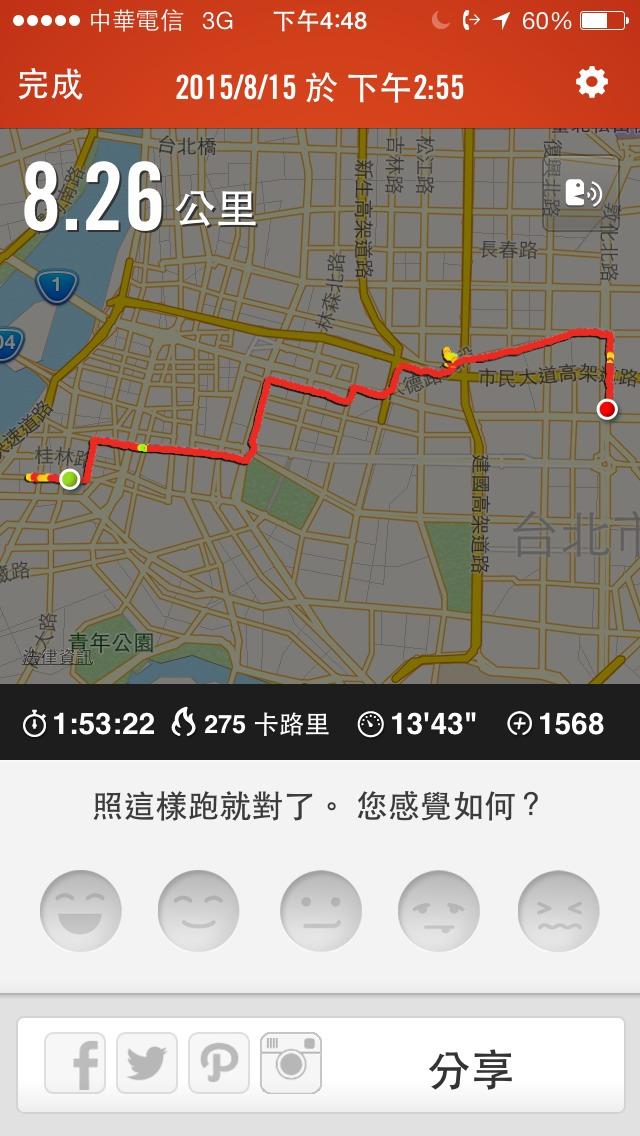640x1136 pixels.
Task: Share the run to Facebook
Action: pos(75,1063)
